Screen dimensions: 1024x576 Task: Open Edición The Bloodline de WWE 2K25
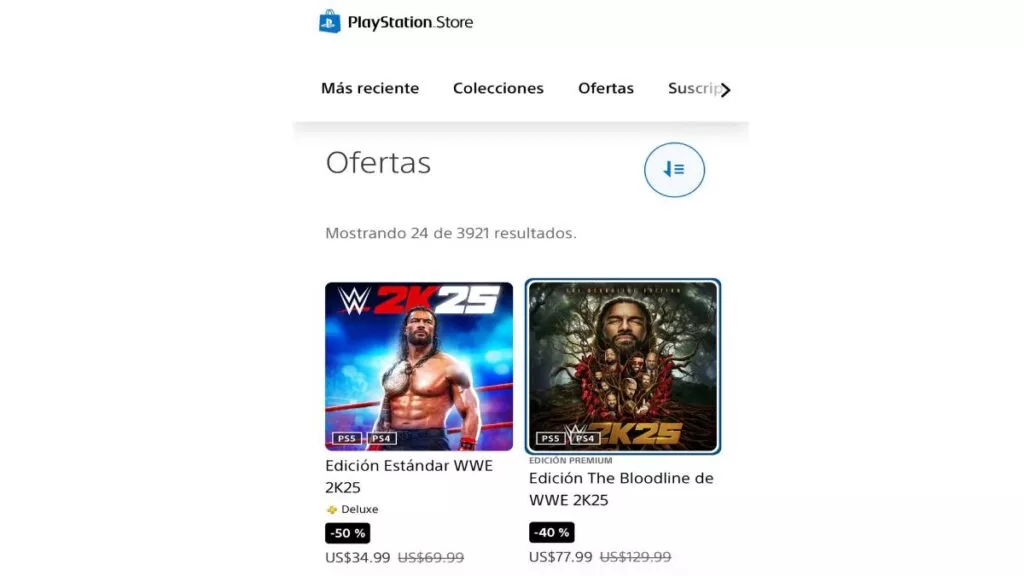(x=623, y=367)
